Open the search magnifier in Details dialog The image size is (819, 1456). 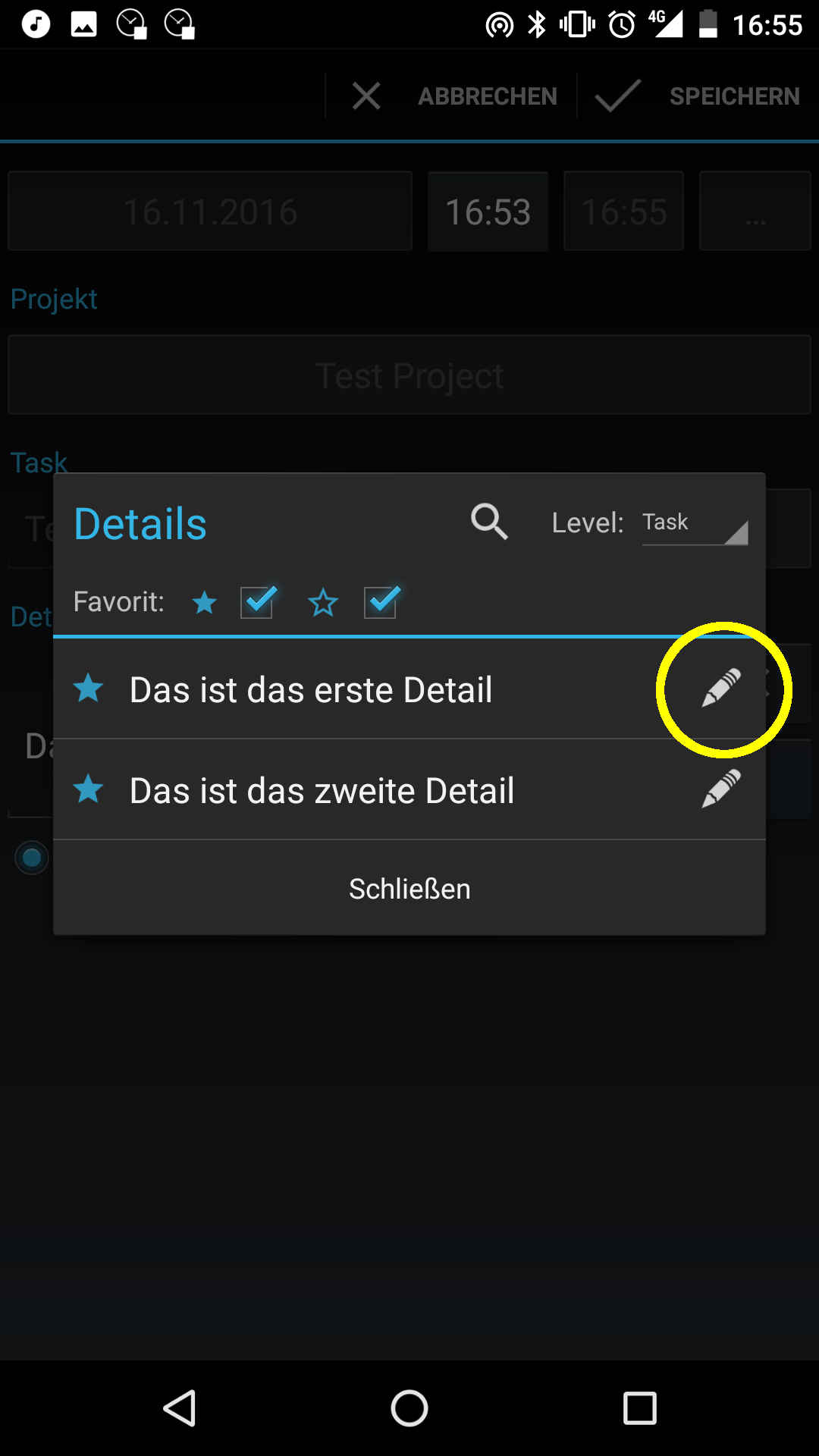(x=489, y=522)
